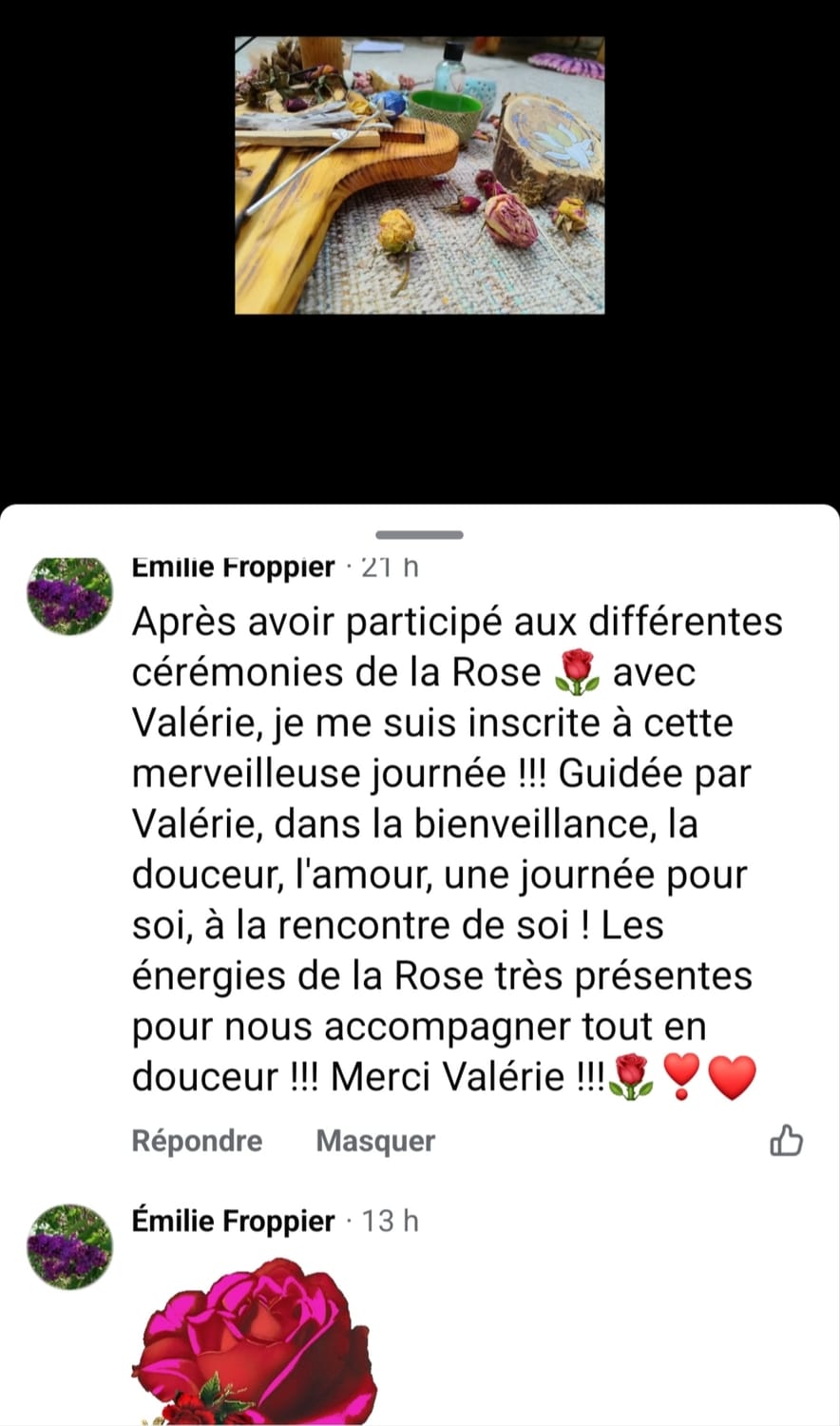View the red rose sticker comment
840x1426 pixels.
click(254, 1340)
